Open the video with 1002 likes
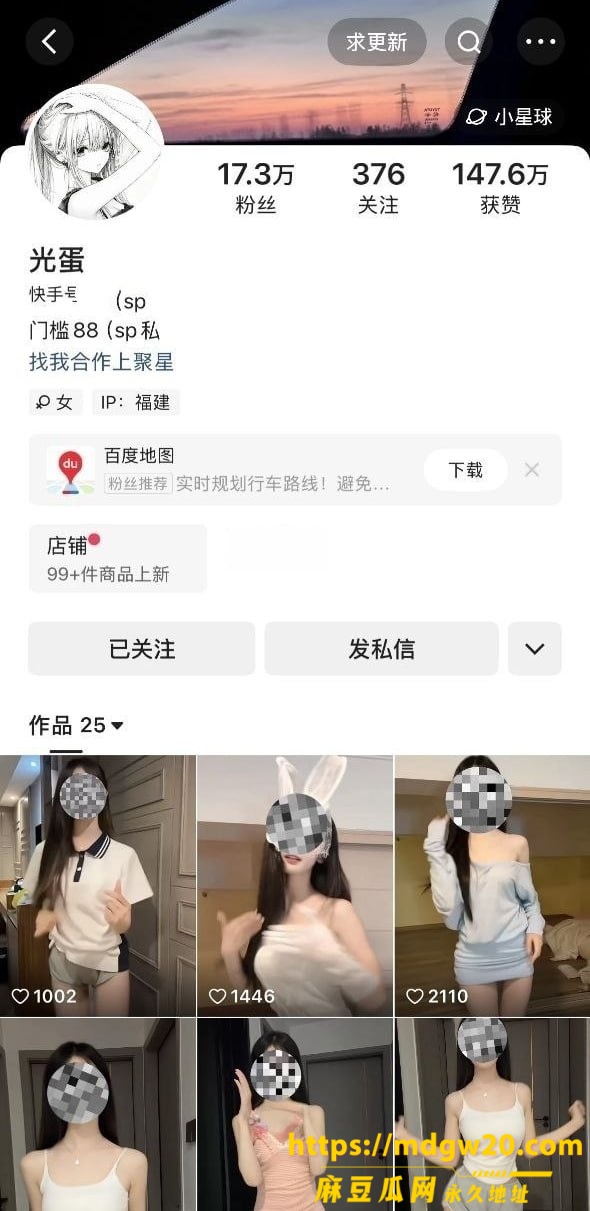The width and height of the screenshot is (590, 1211). 98,885
